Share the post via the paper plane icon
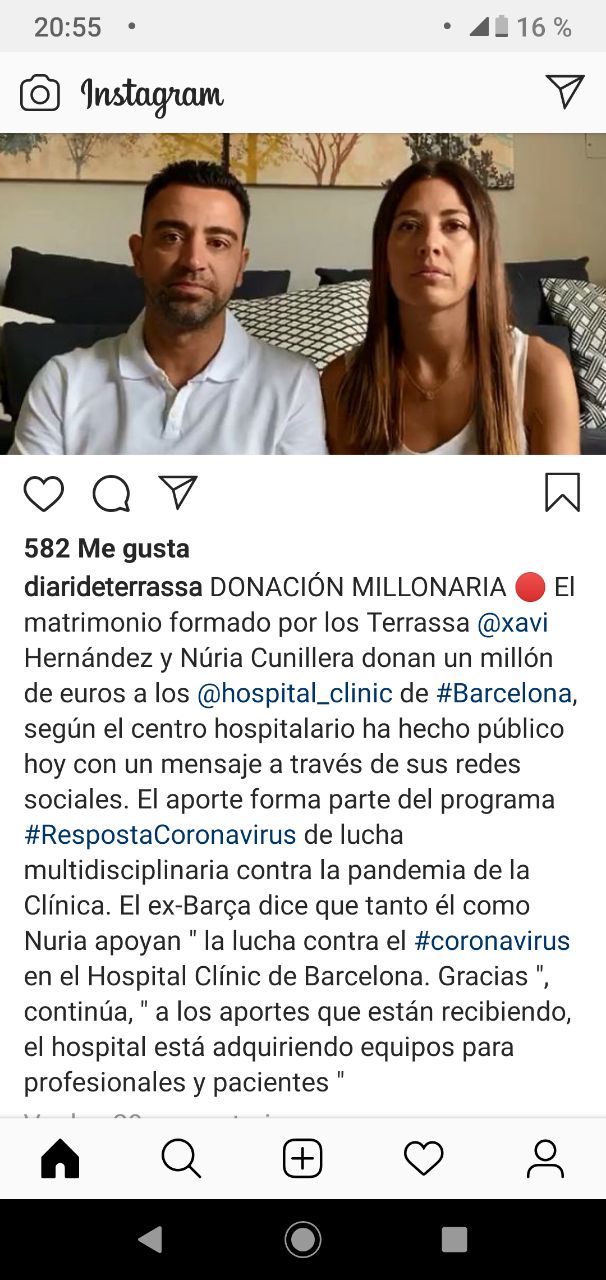The height and width of the screenshot is (1280, 606). (x=178, y=492)
